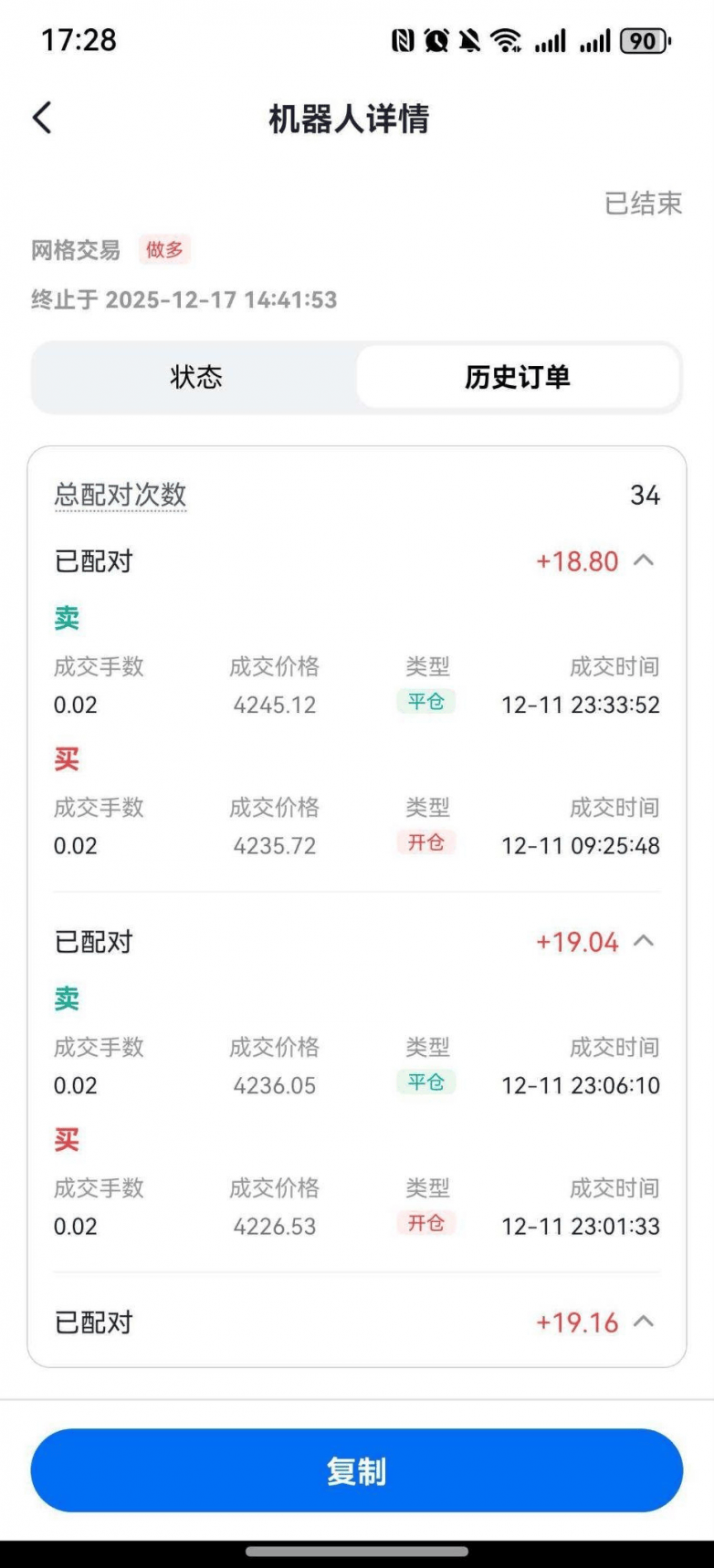Tap the 复制 button at the bottom
Viewport: 714px width, 1568px height.
pos(356,1470)
